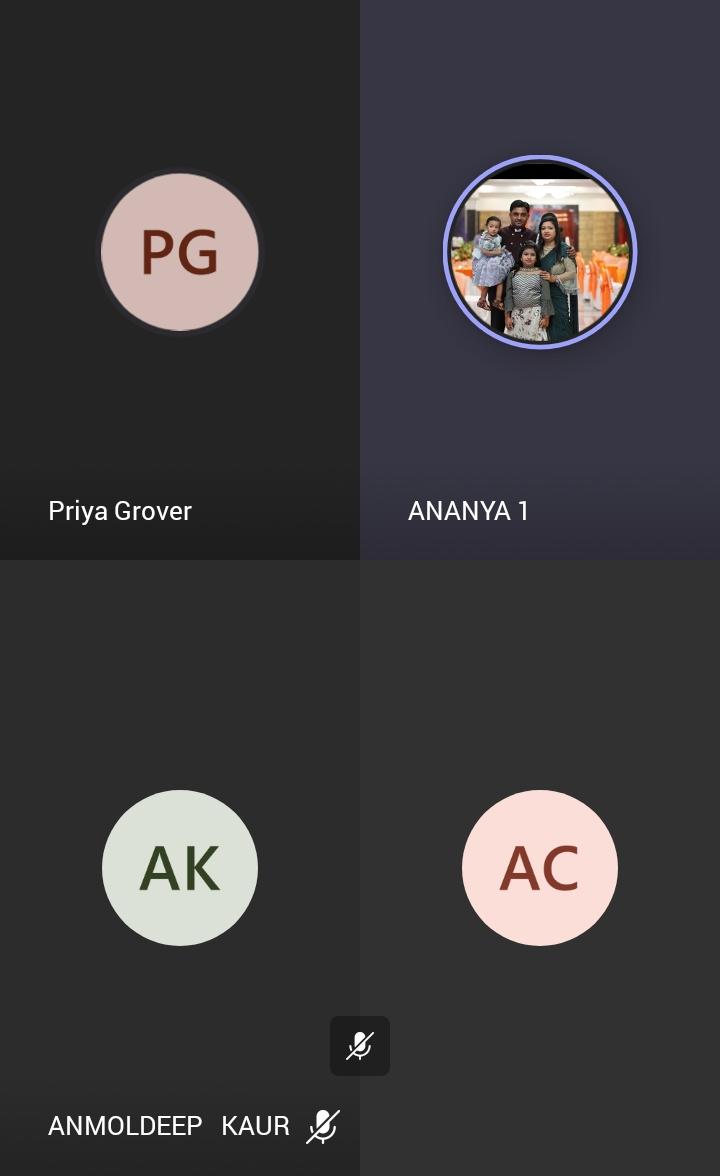This screenshot has width=720, height=1176.
Task: Tap ANMOLDEEP KAUR's participant tile
Action: click(x=180, y=868)
